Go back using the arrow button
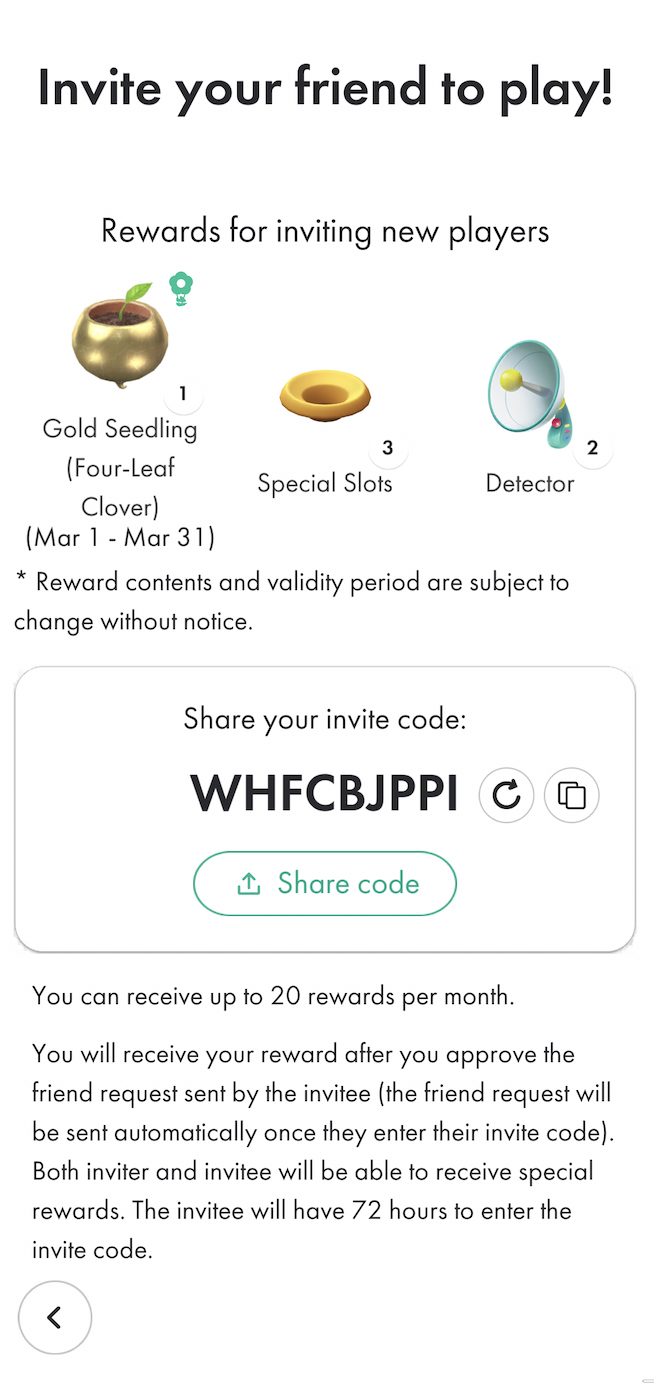This screenshot has height=1400, width=654. 55,1317
